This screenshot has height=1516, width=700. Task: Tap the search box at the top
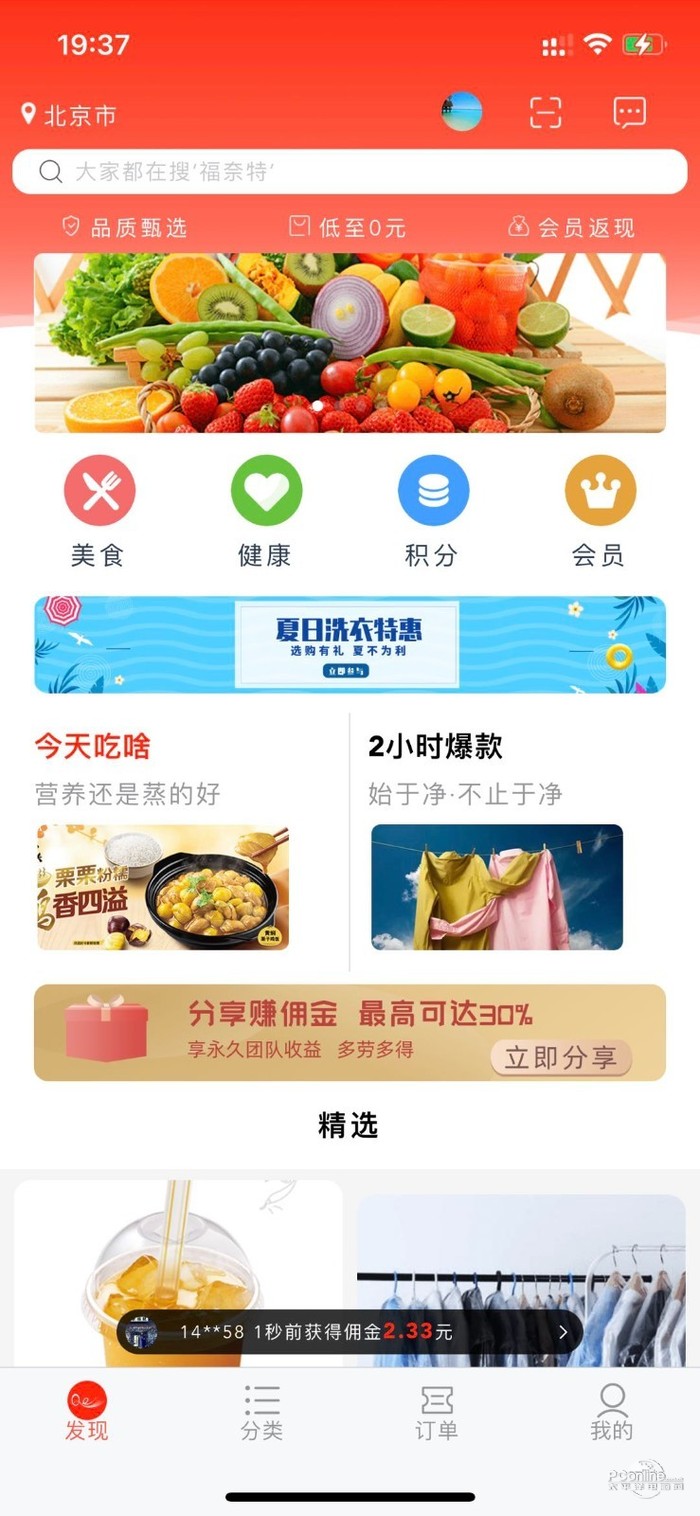coord(349,172)
